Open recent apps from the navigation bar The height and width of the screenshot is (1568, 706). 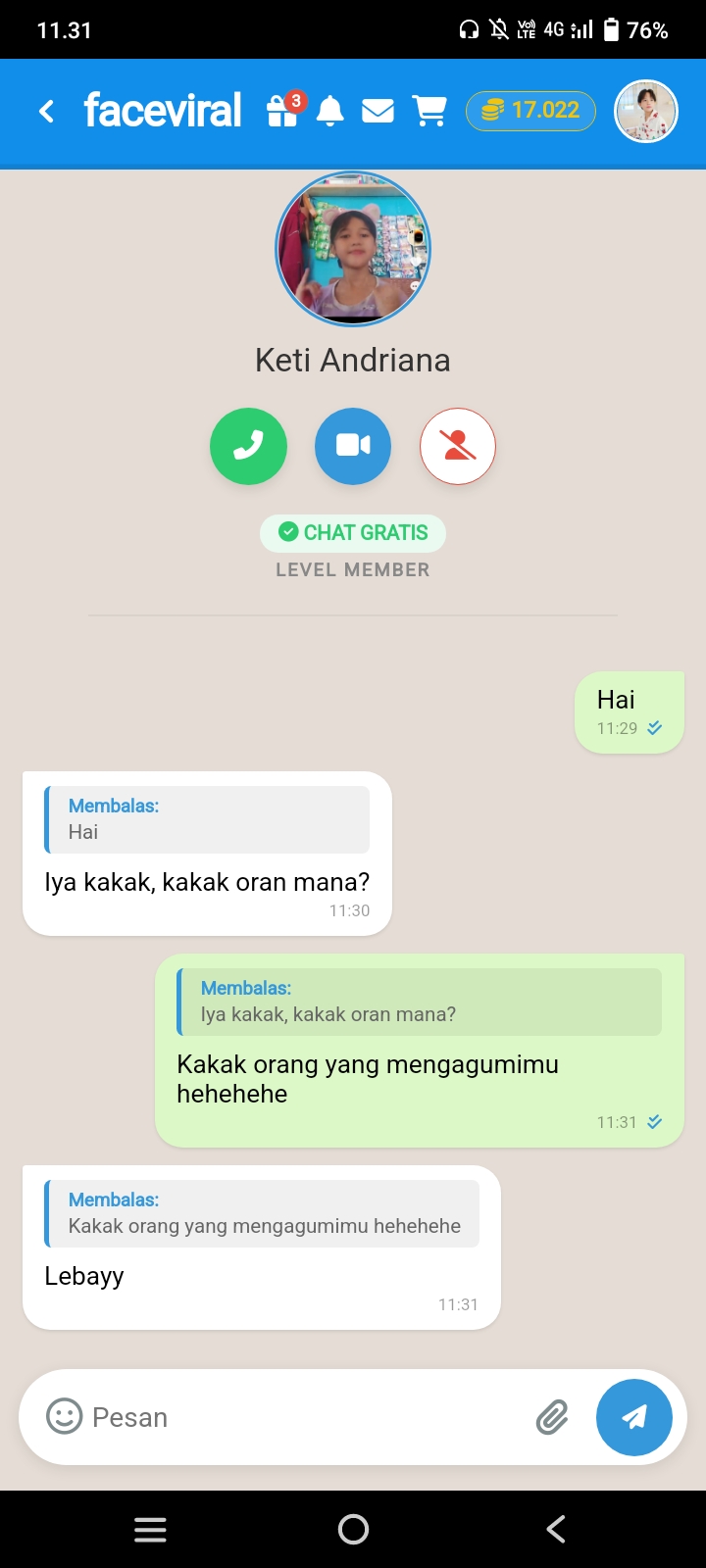[150, 1529]
